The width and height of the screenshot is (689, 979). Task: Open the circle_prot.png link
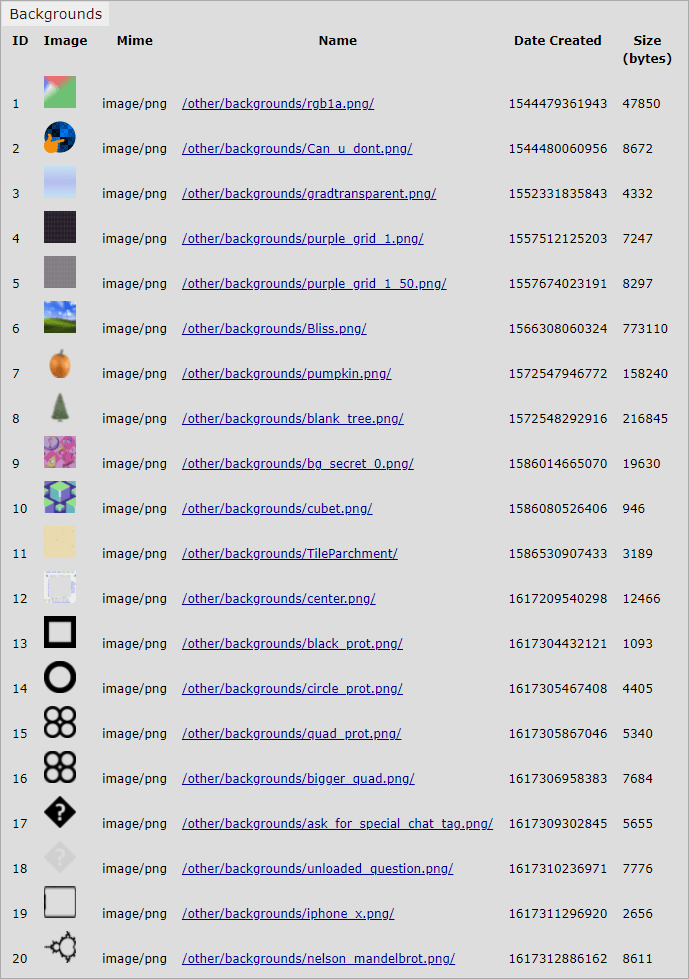[292, 689]
